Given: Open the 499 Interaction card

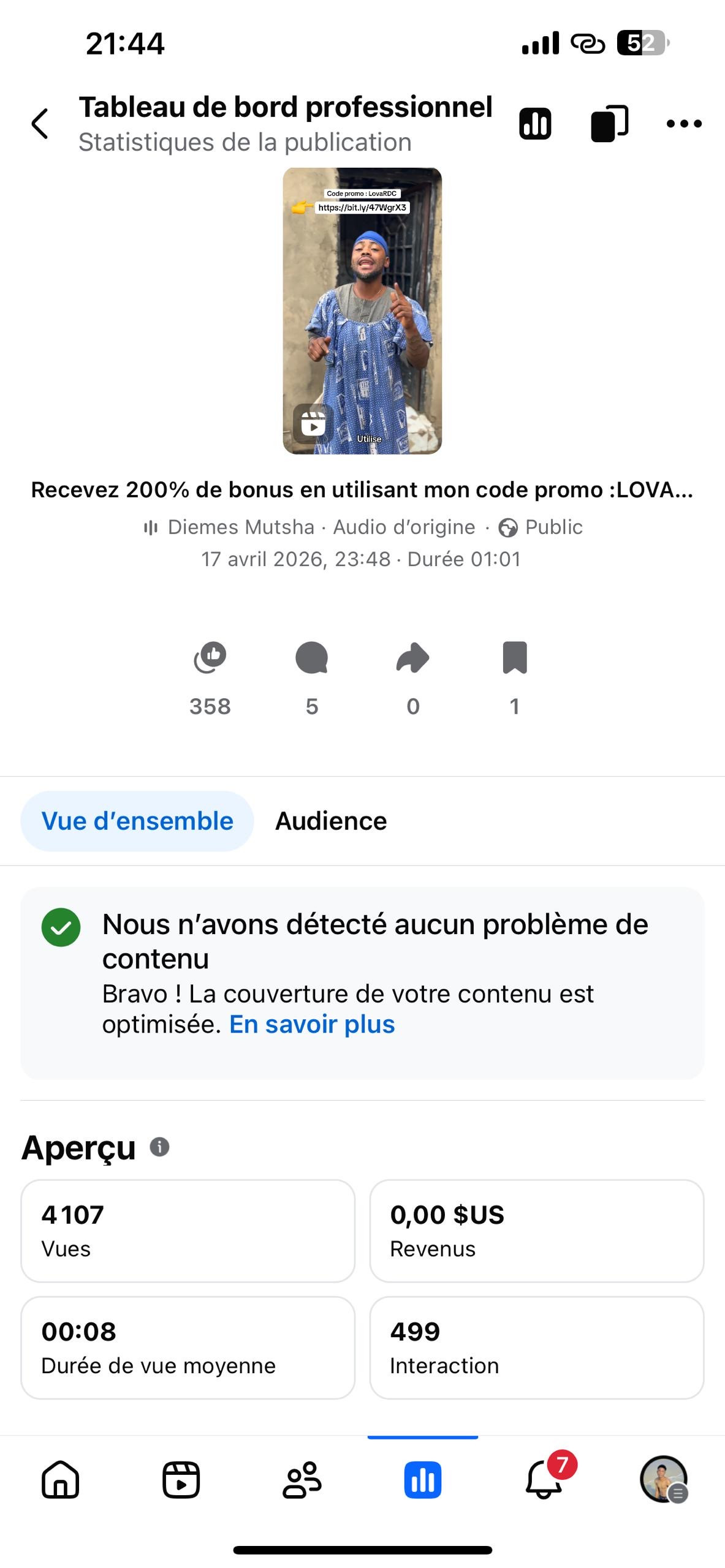Looking at the screenshot, I should [x=537, y=1347].
